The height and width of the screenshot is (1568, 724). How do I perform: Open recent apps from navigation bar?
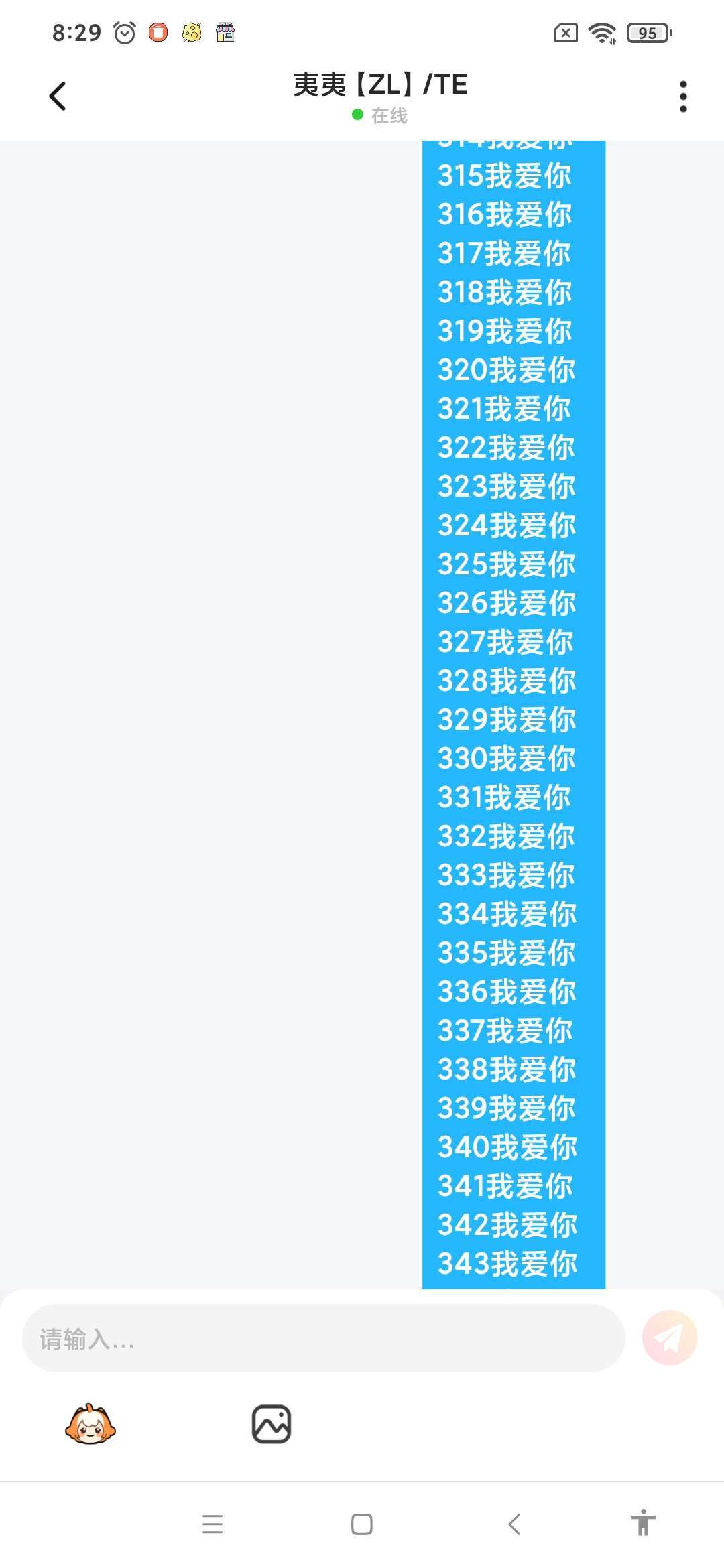coord(213,1524)
